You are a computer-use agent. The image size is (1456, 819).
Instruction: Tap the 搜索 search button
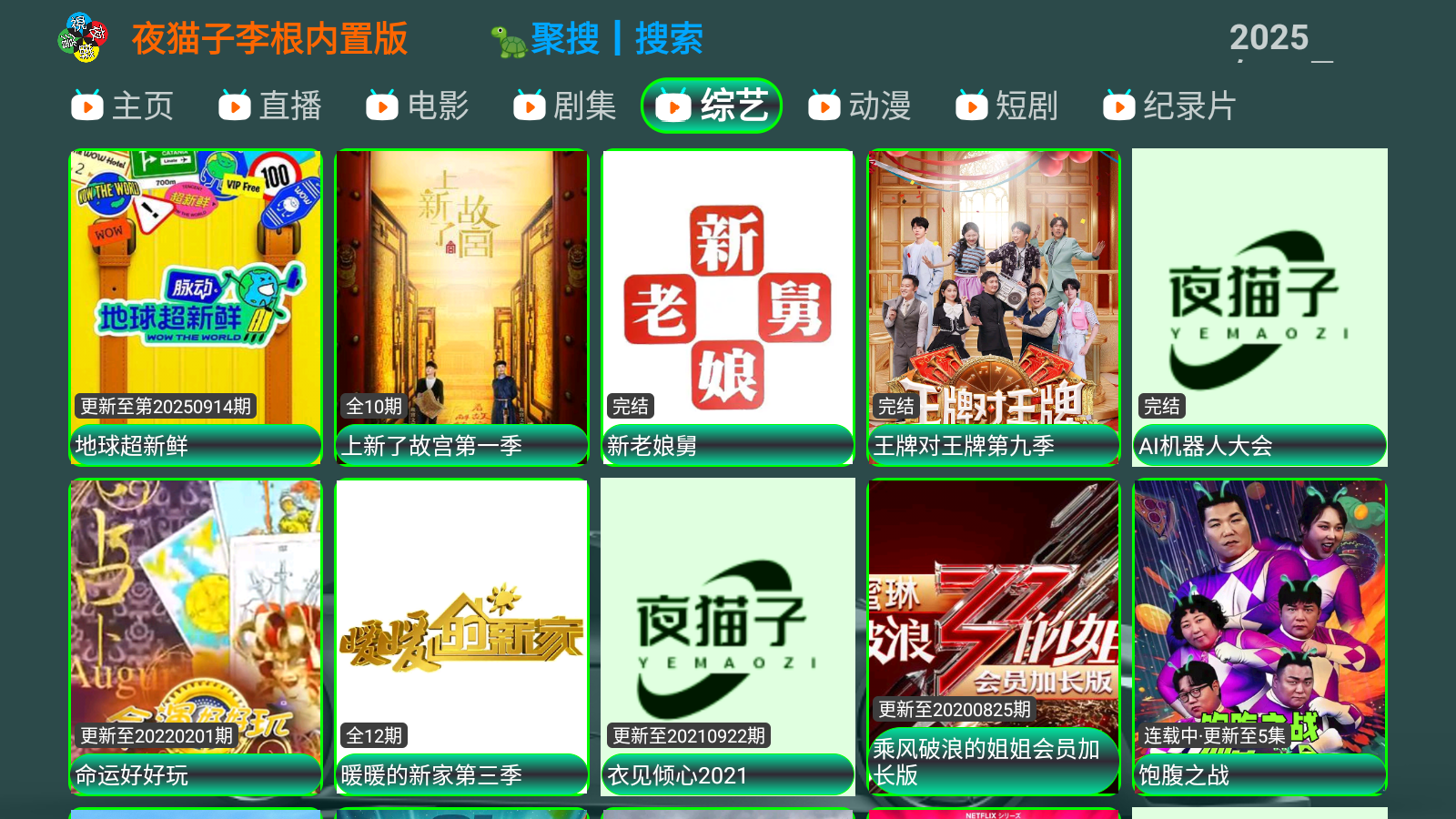pos(669,39)
